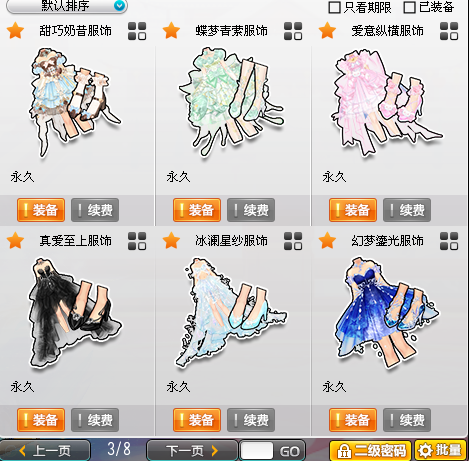This screenshot has height=461, width=469.
Task: Open the grid icon beside 幻梦鎏光服饰
Action: coord(449,241)
